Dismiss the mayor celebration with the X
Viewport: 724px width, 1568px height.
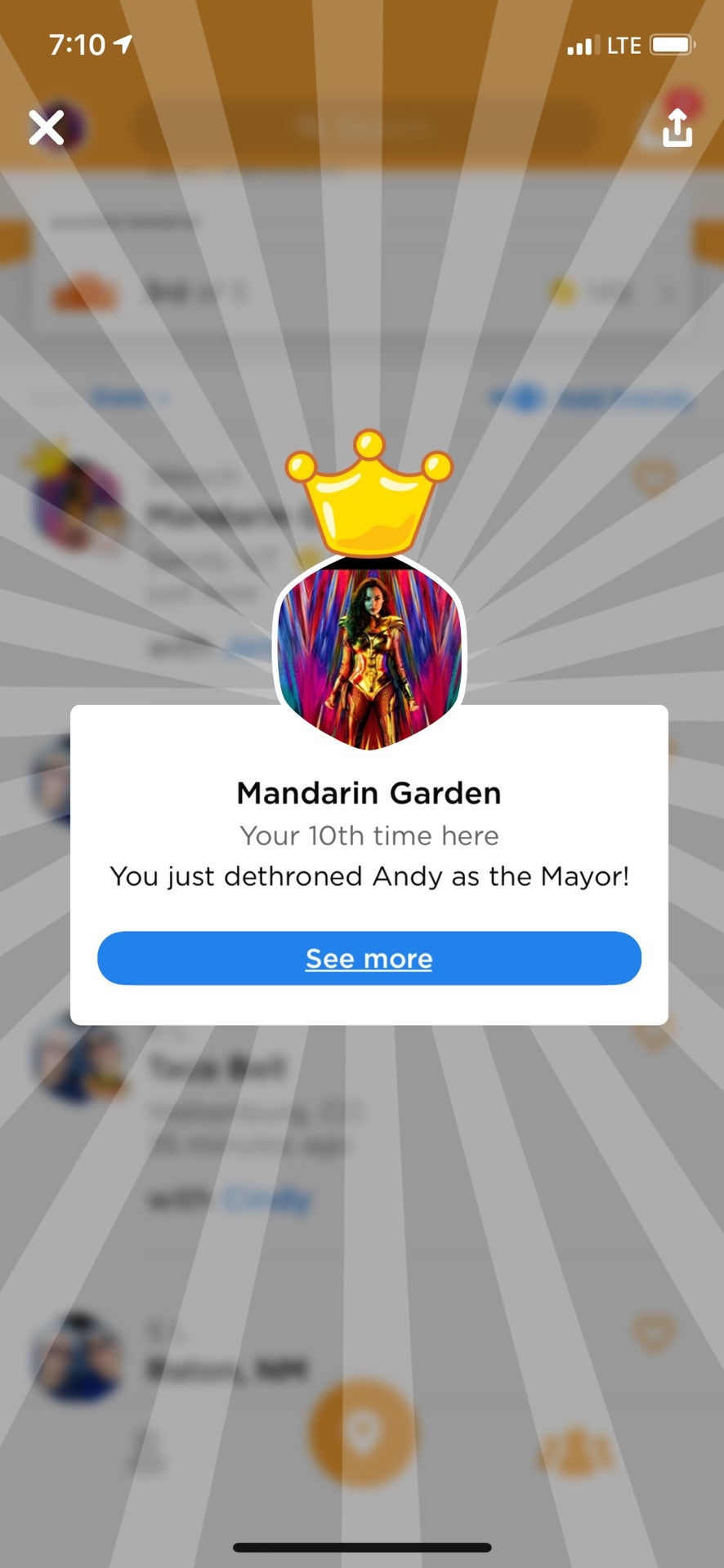click(x=46, y=128)
